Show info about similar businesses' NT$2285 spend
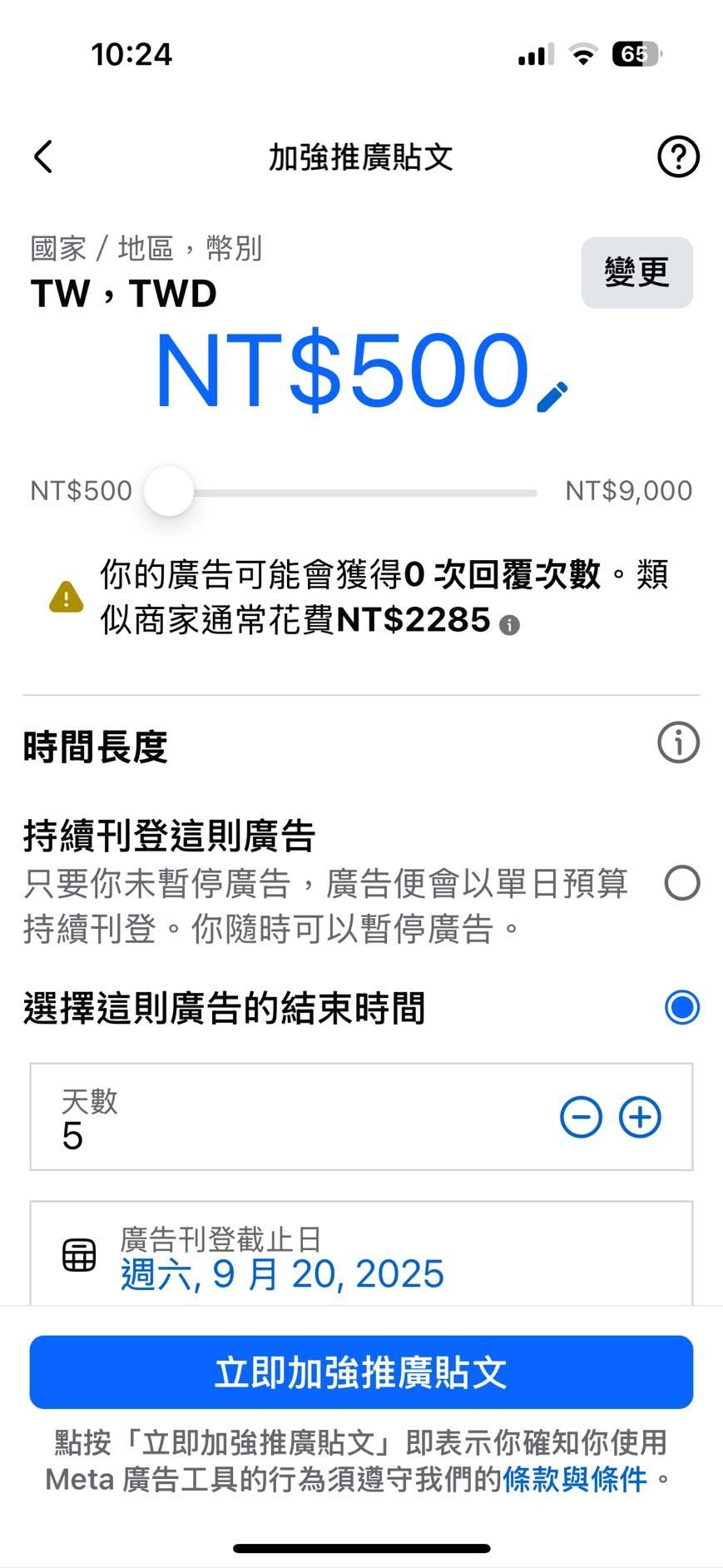The width and height of the screenshot is (723, 1568). click(509, 625)
